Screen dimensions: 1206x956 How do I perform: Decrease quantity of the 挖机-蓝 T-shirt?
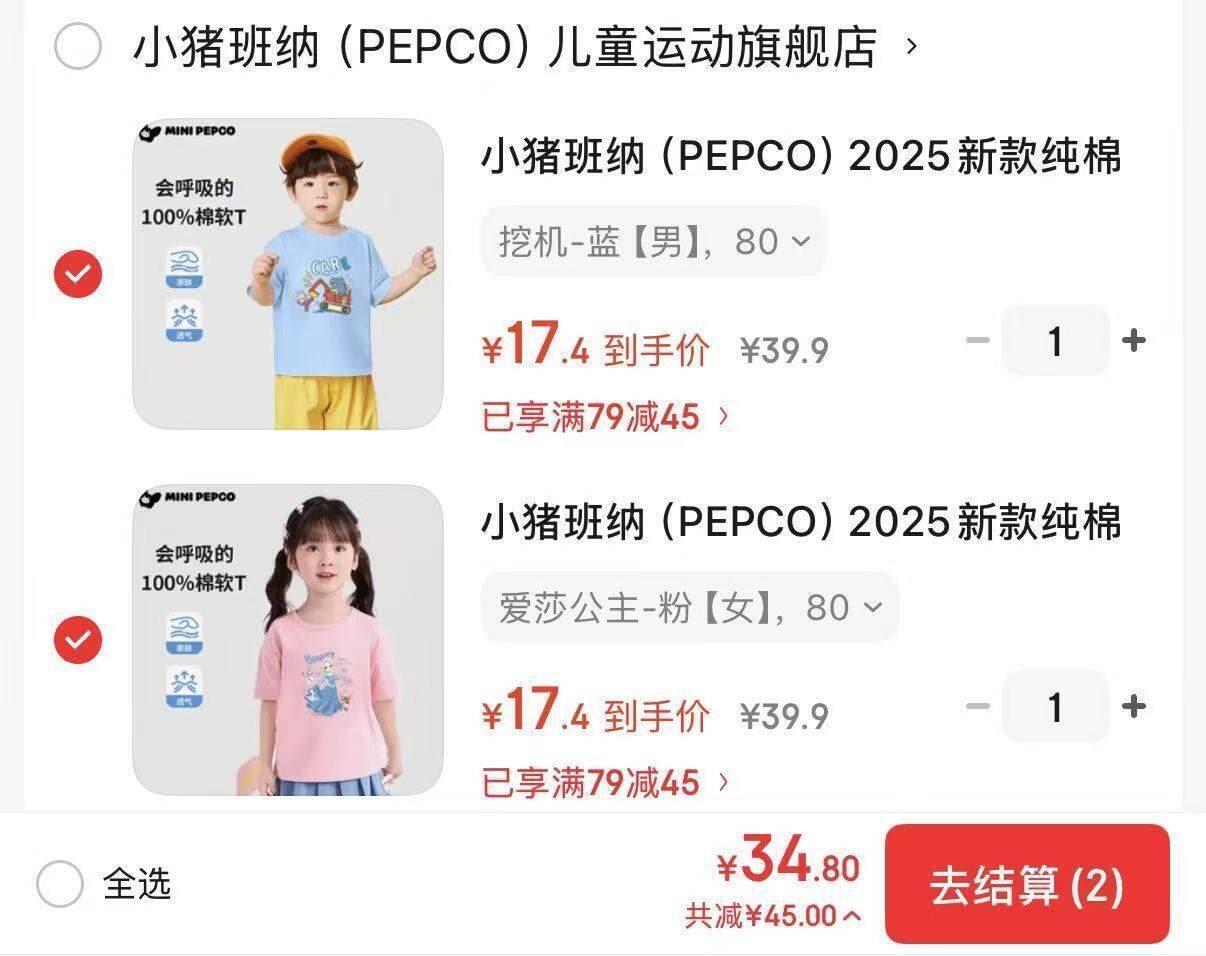point(978,341)
